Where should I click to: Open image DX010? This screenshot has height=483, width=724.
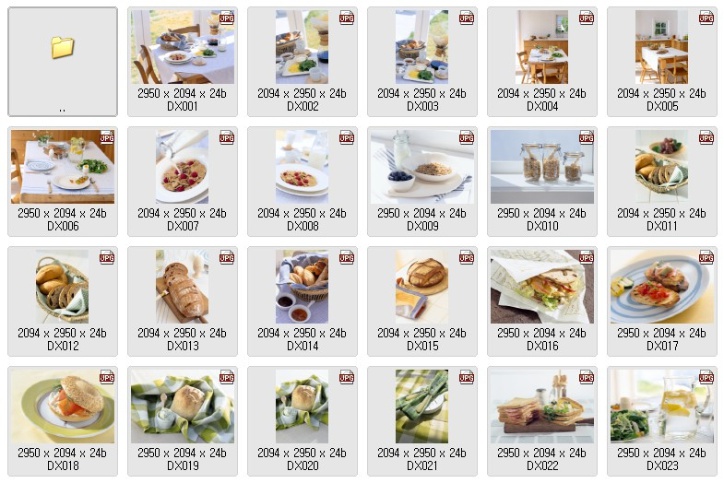point(541,167)
